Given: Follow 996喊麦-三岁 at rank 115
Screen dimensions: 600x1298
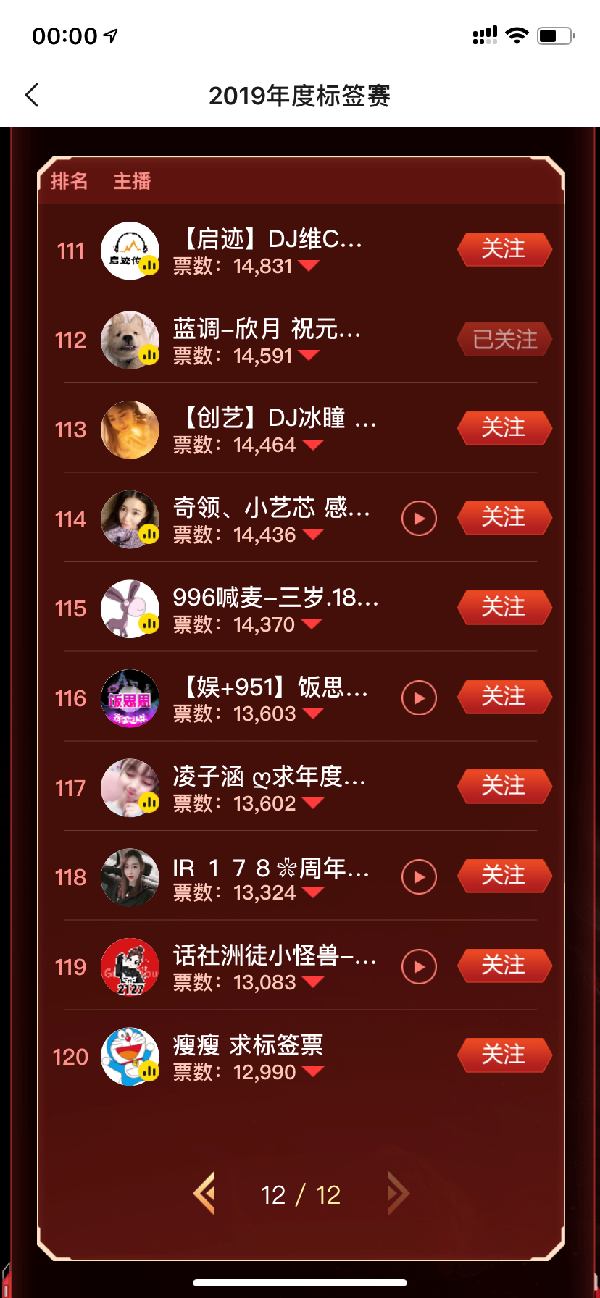Looking at the screenshot, I should click(x=504, y=607).
